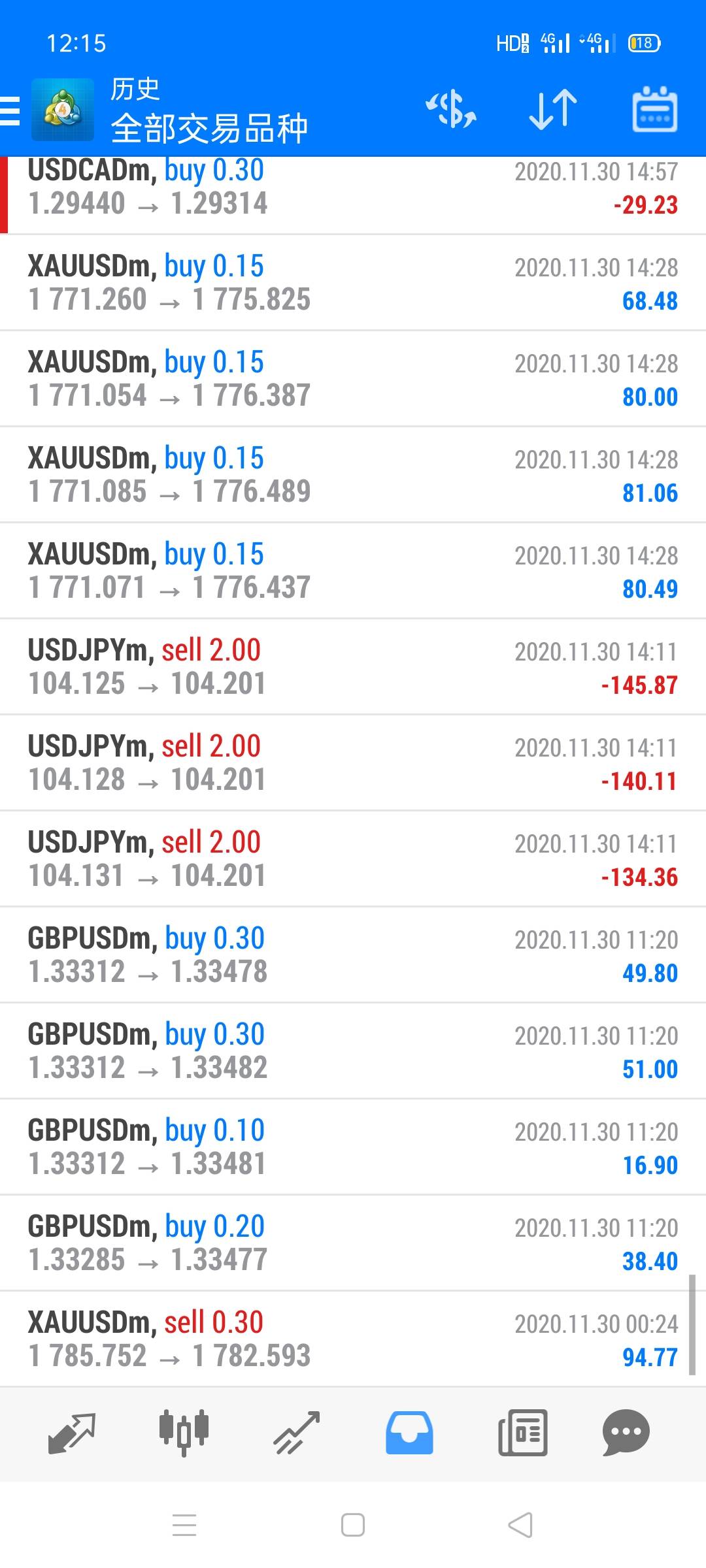The image size is (706, 1568).
Task: Open the News tab
Action: point(522,1432)
